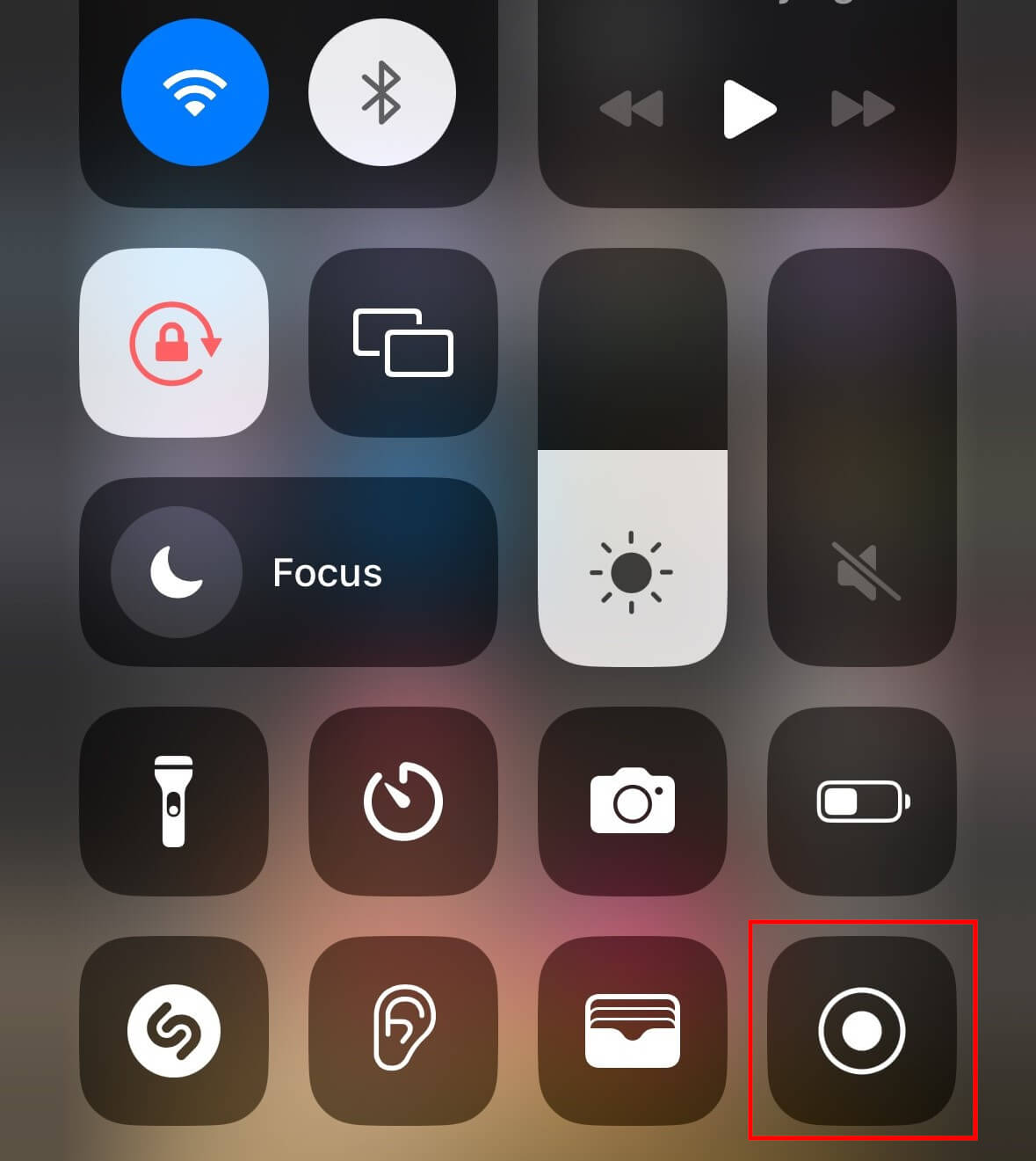Toggle Low Power Mode
The height and width of the screenshot is (1161, 1036).
point(862,802)
